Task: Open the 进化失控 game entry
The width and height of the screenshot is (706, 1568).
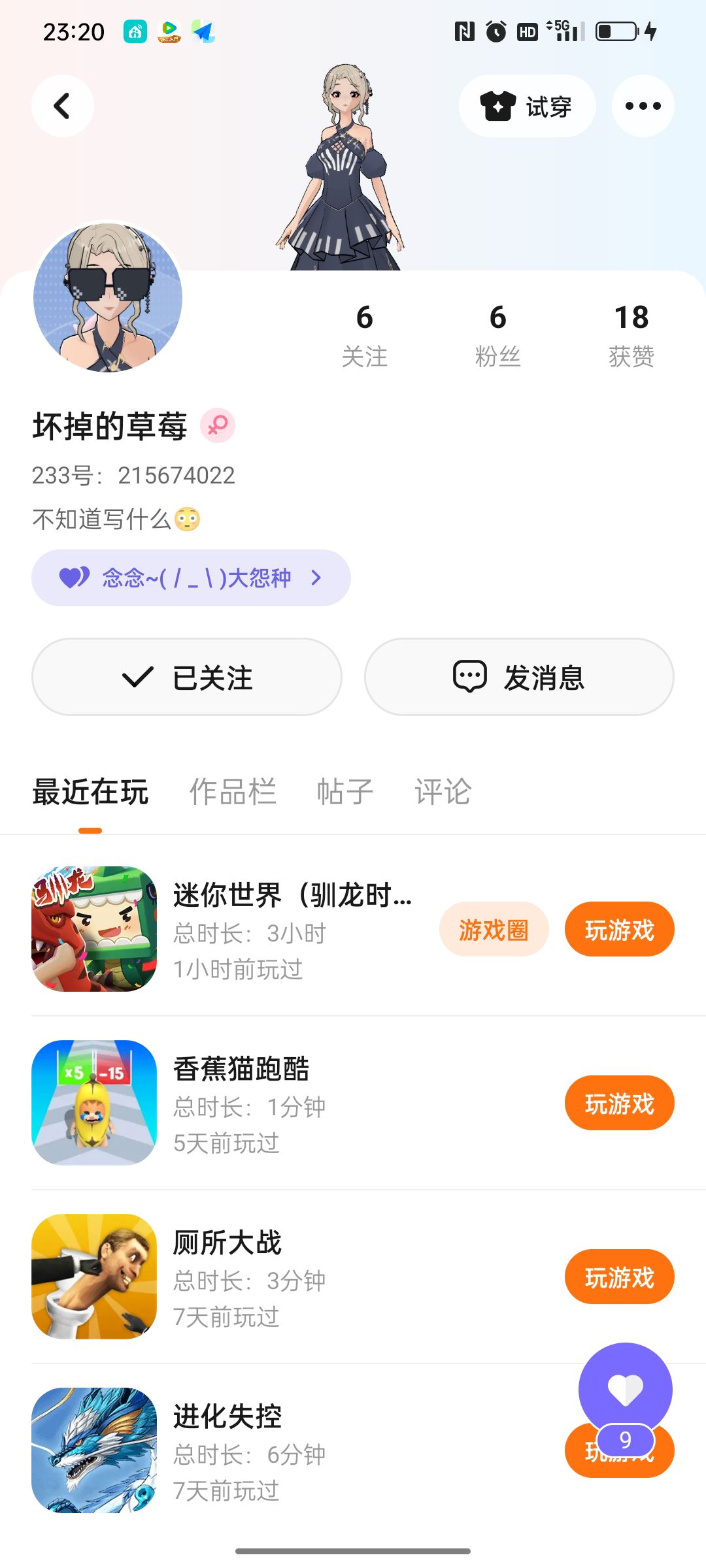Action: tap(227, 1416)
